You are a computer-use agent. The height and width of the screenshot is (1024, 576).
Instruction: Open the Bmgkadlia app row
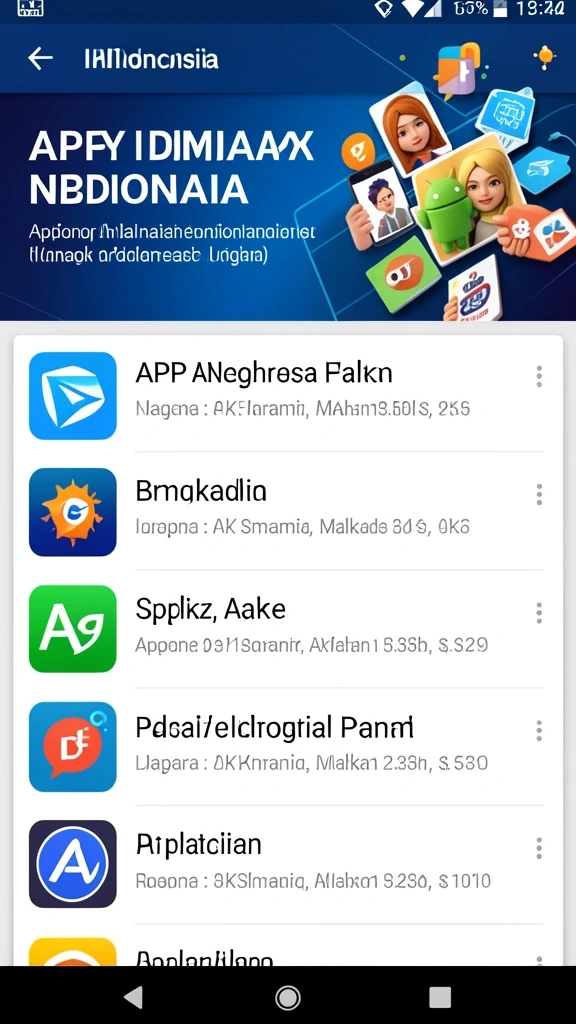pos(288,511)
